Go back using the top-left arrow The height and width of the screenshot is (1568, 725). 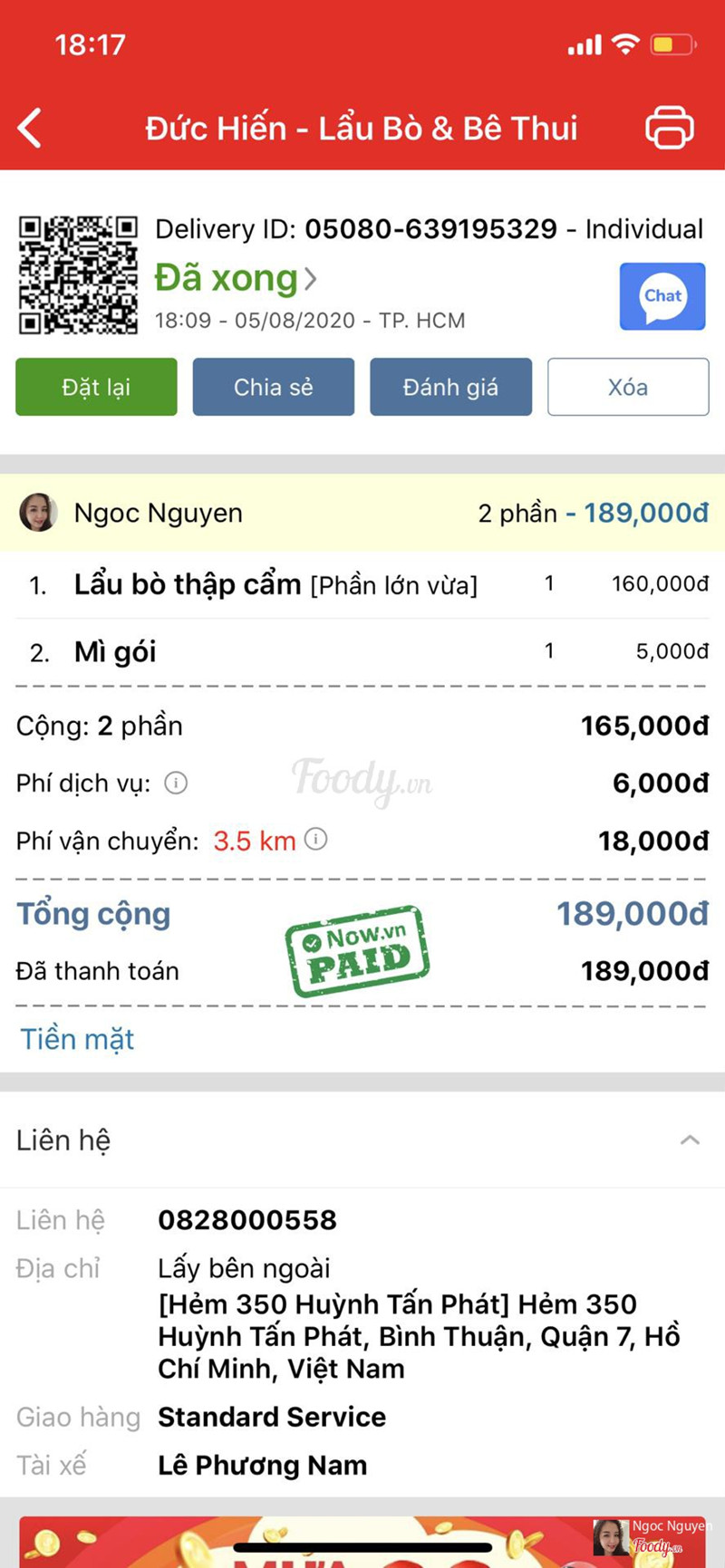[x=30, y=128]
